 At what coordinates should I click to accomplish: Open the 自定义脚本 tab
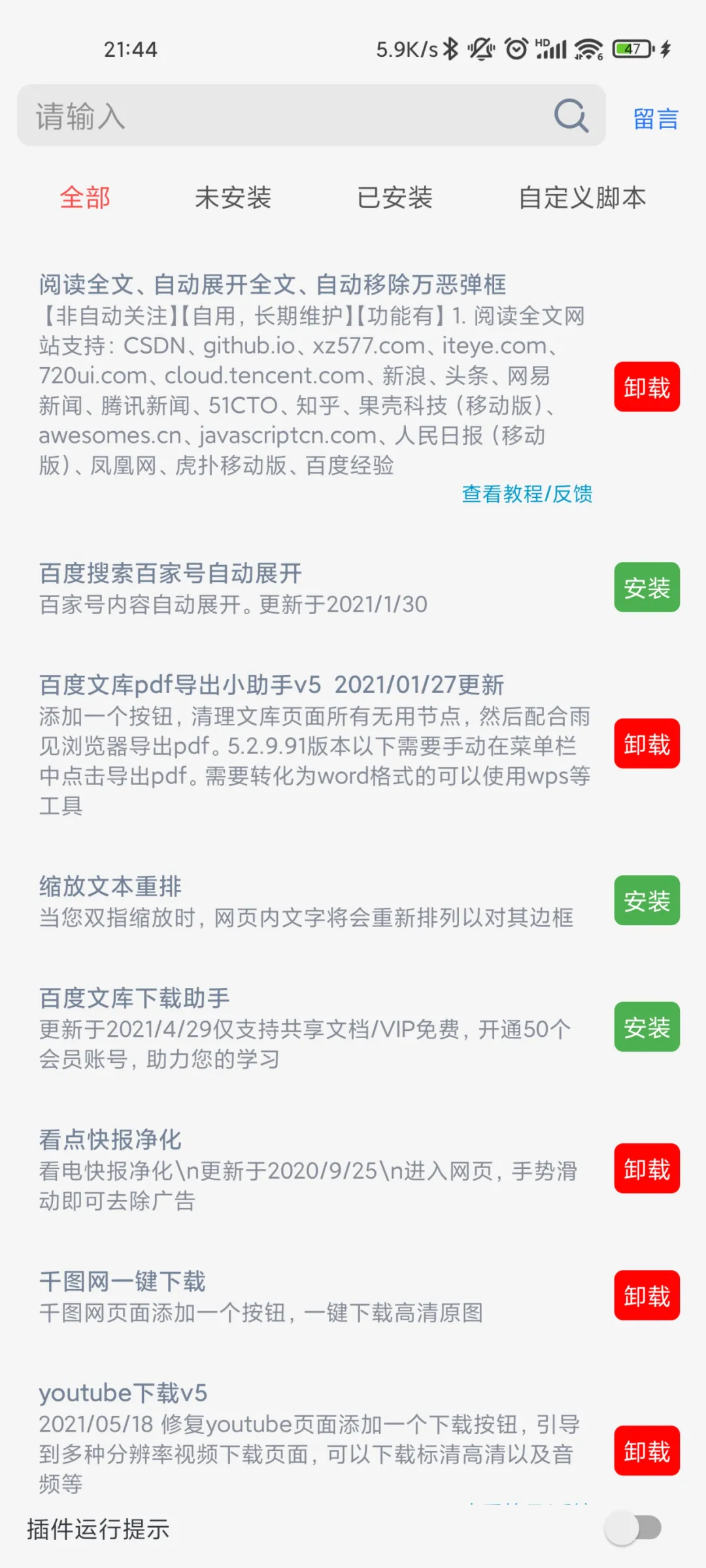coord(582,197)
